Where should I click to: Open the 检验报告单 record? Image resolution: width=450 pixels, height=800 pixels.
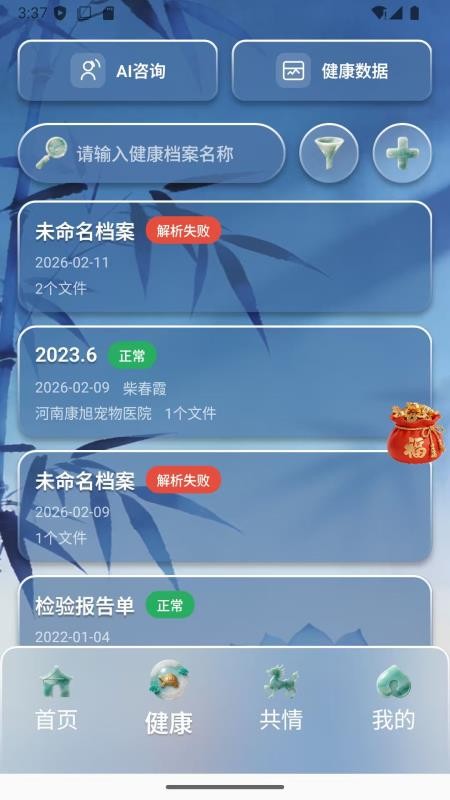[225, 611]
